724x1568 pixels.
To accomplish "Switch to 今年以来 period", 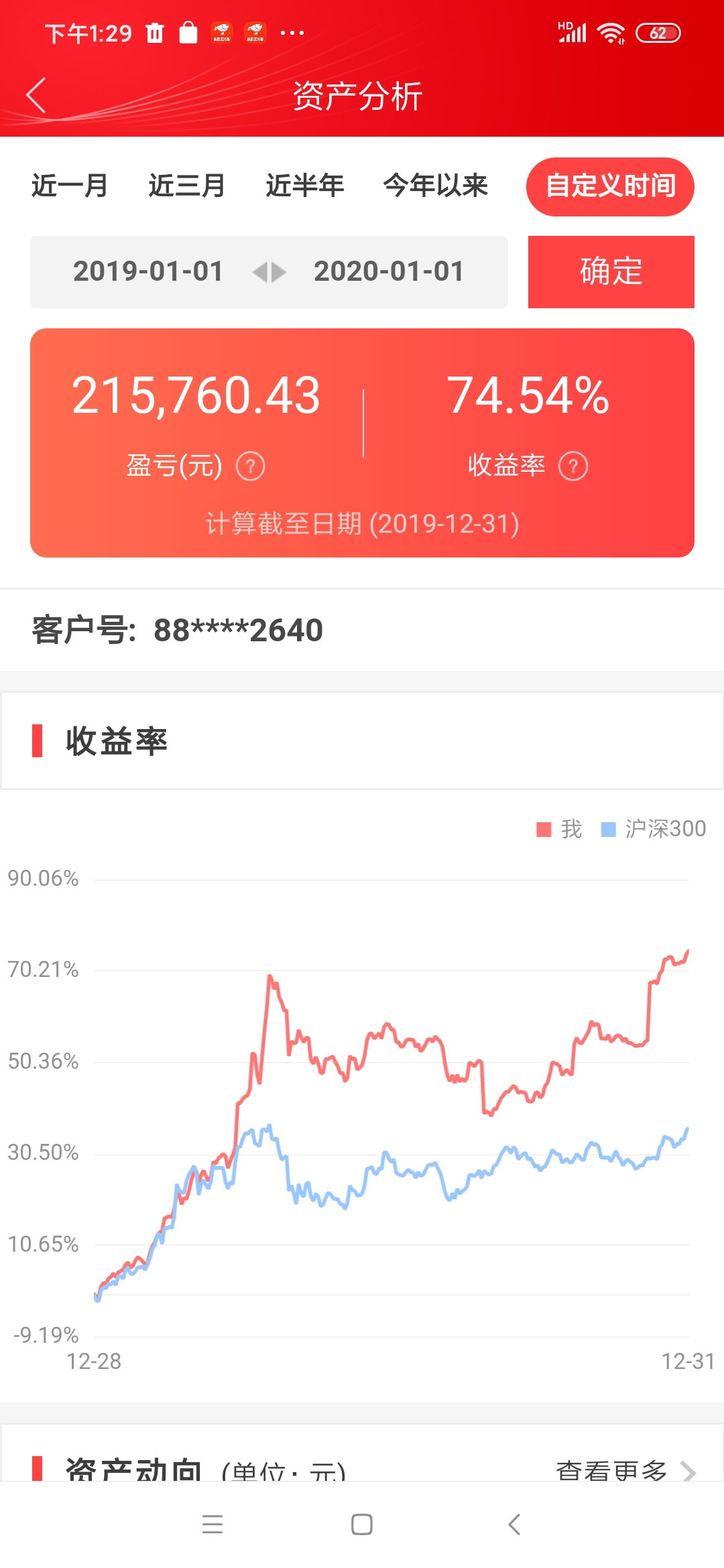I will pos(435,186).
